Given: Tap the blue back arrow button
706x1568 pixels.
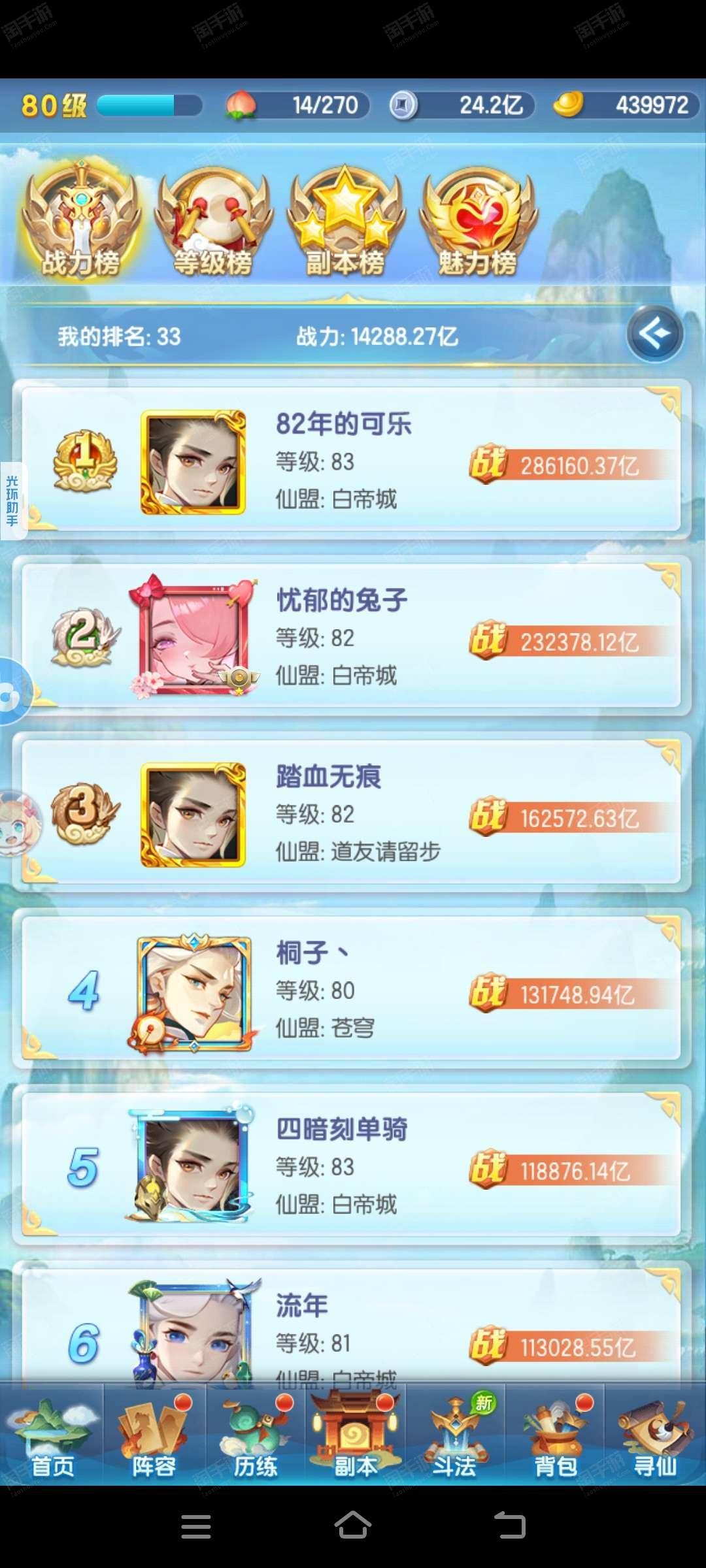Looking at the screenshot, I should tap(654, 334).
